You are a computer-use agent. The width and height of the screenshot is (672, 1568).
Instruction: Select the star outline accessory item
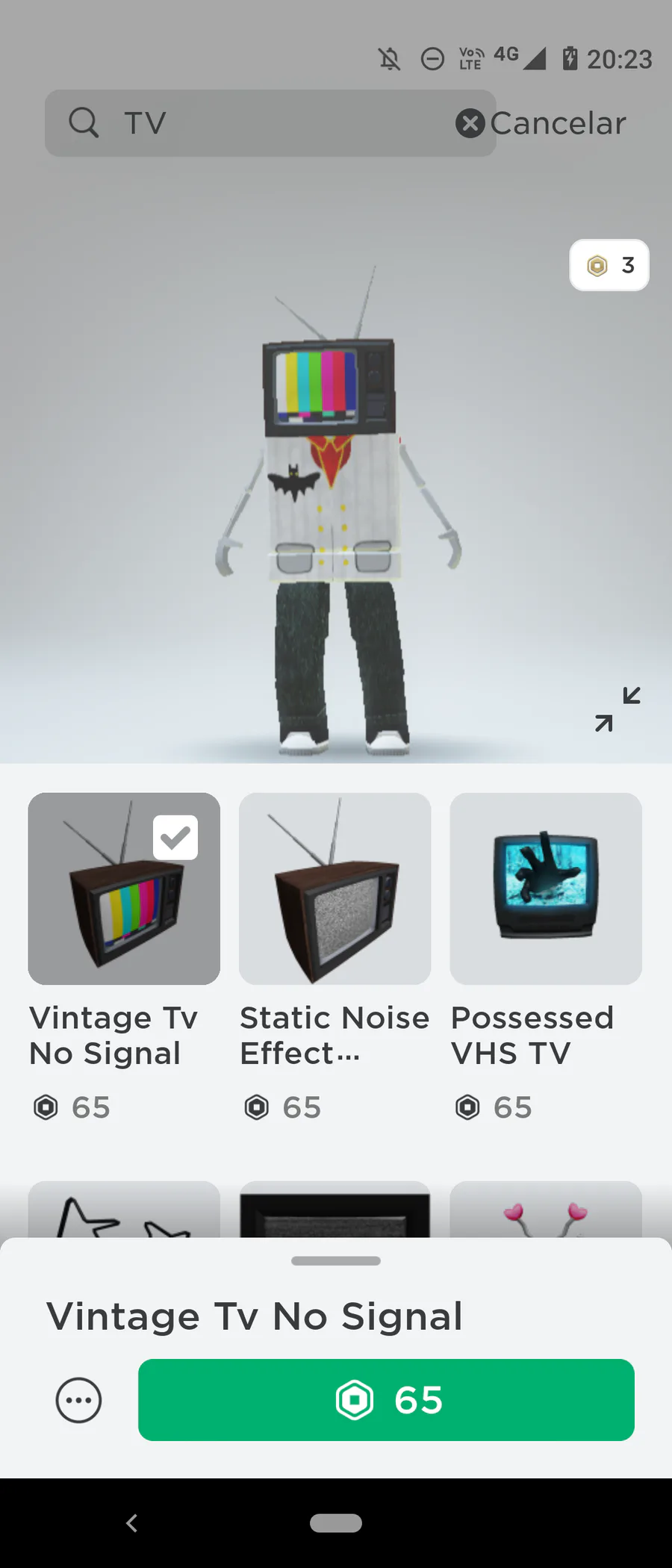click(124, 1211)
